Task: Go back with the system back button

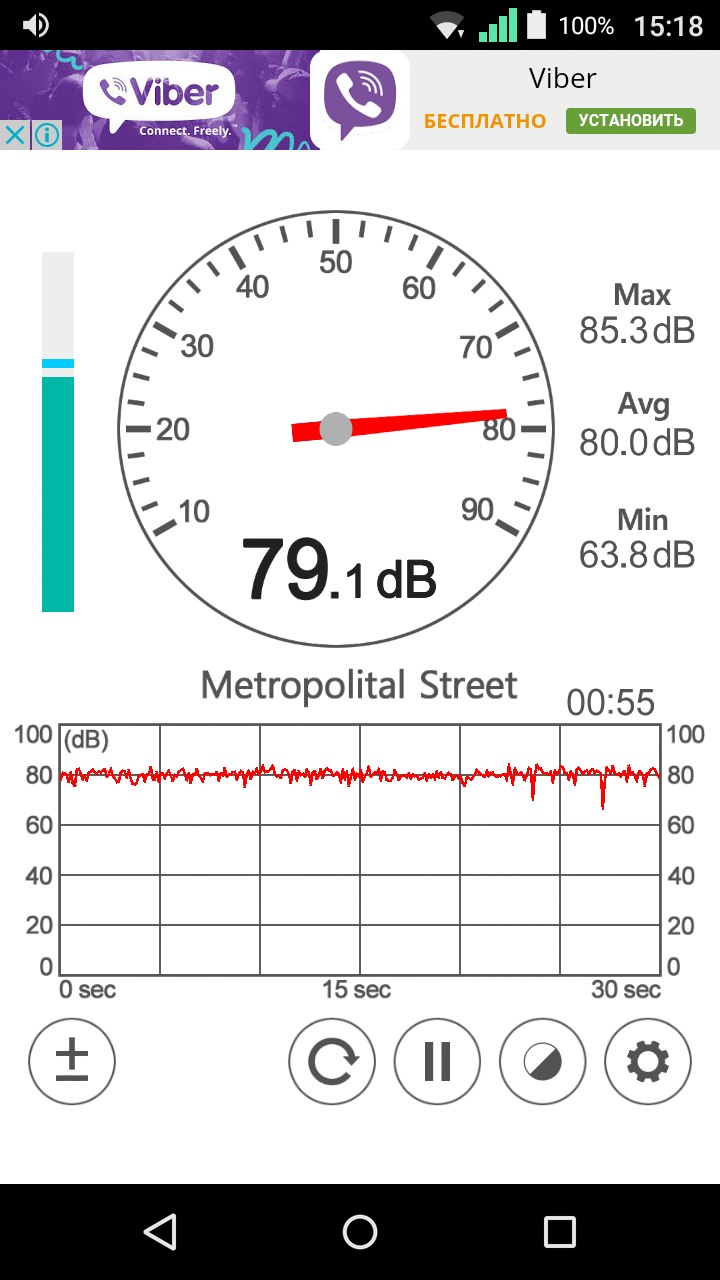Action: [x=160, y=1232]
